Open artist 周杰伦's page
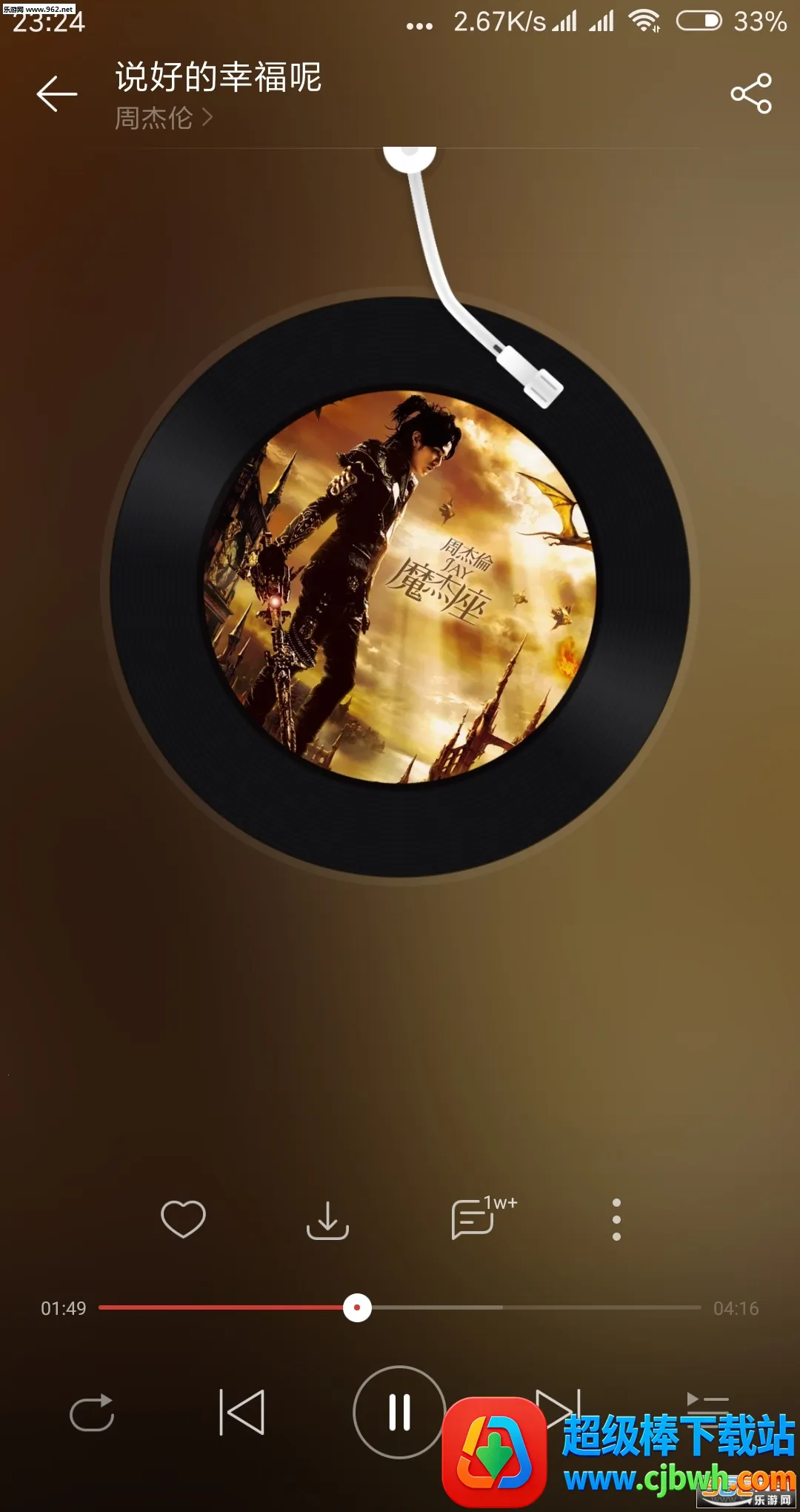 [163, 118]
